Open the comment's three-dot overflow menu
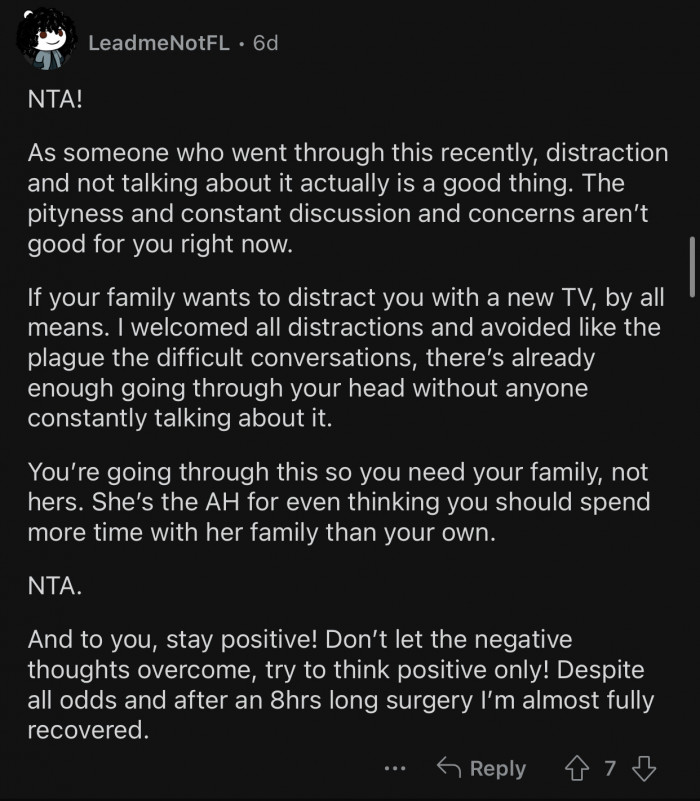This screenshot has height=801, width=700. [x=396, y=768]
